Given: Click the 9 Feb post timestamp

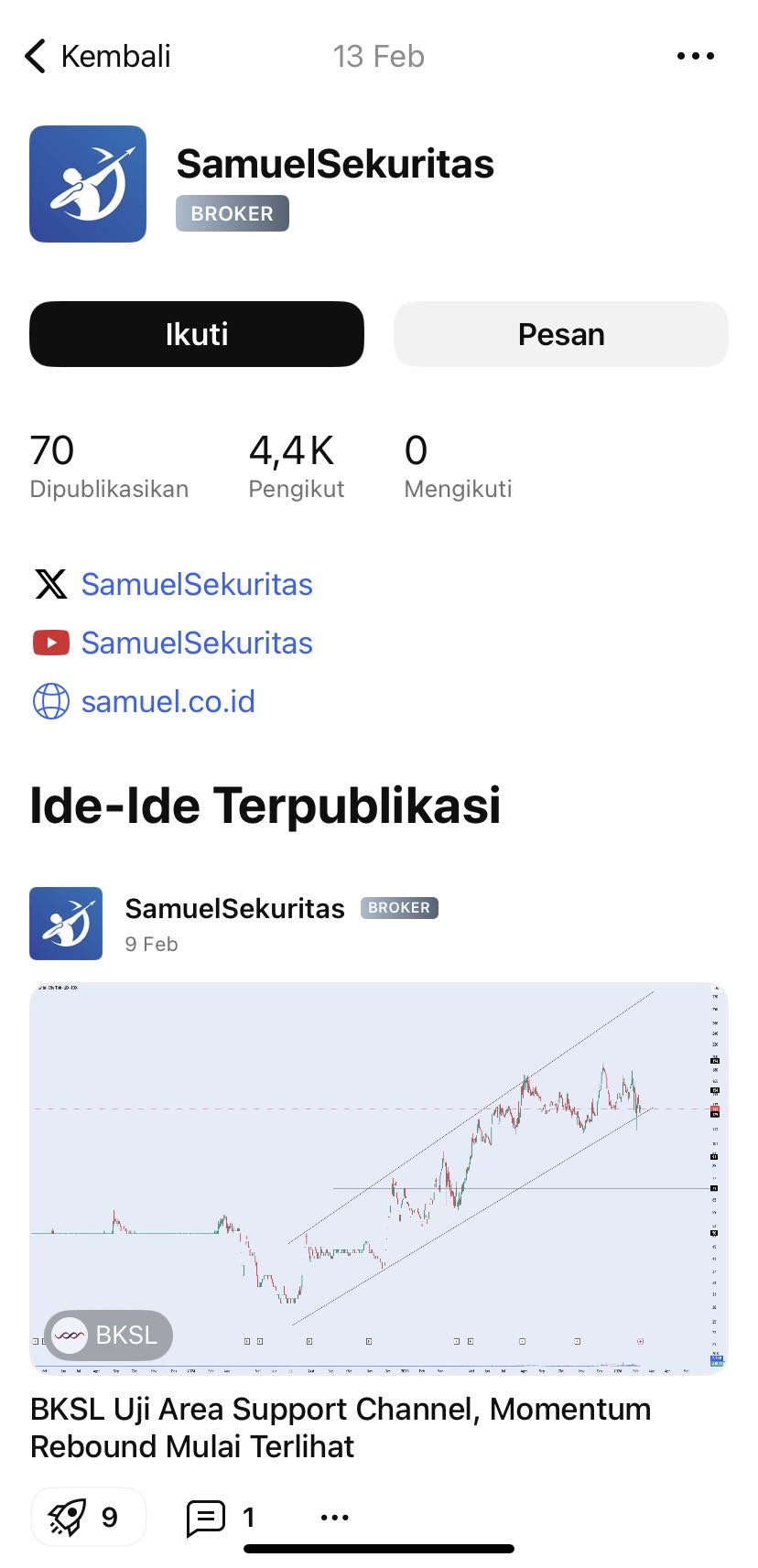Looking at the screenshot, I should 151,943.
